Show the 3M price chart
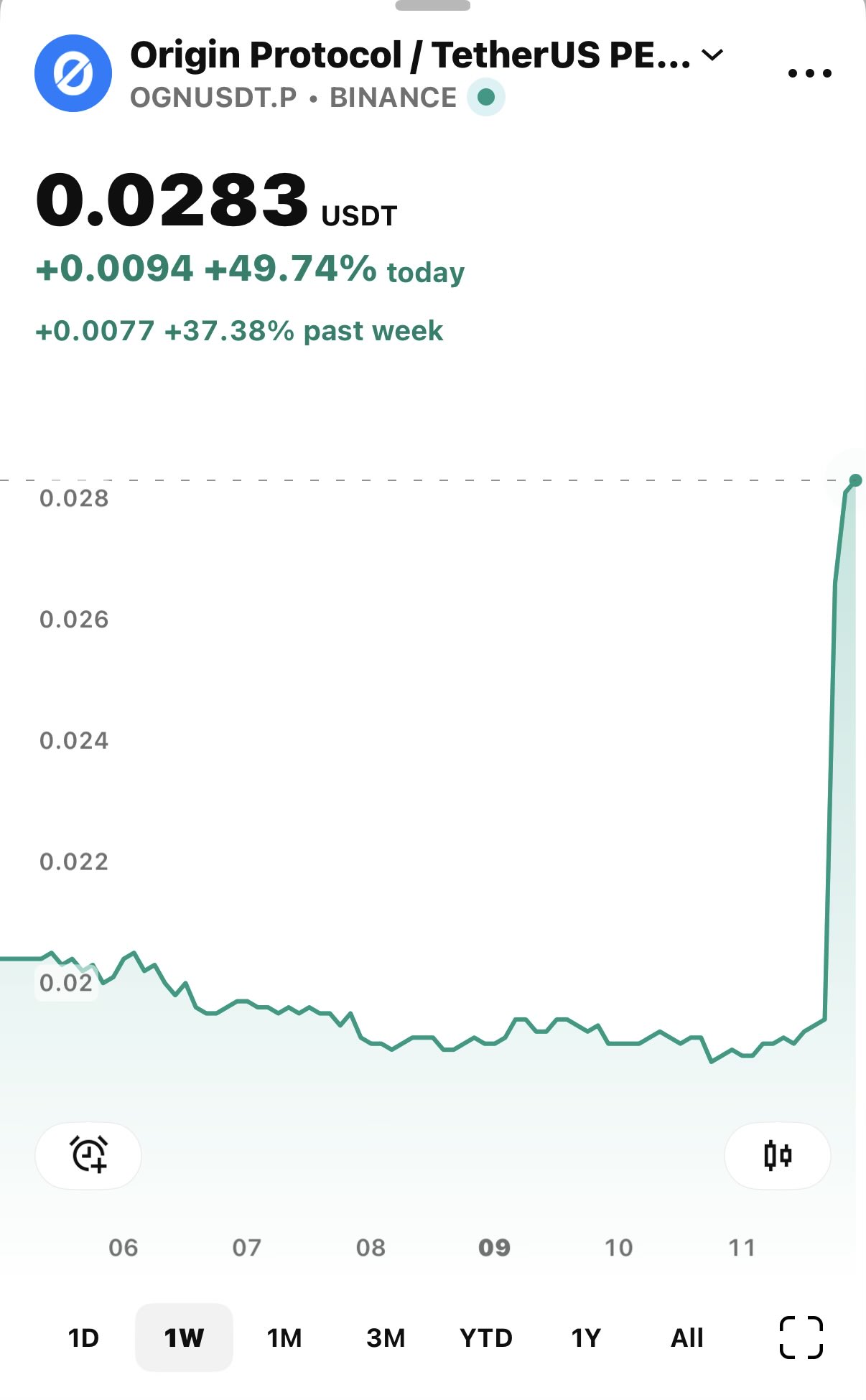 (x=386, y=1338)
